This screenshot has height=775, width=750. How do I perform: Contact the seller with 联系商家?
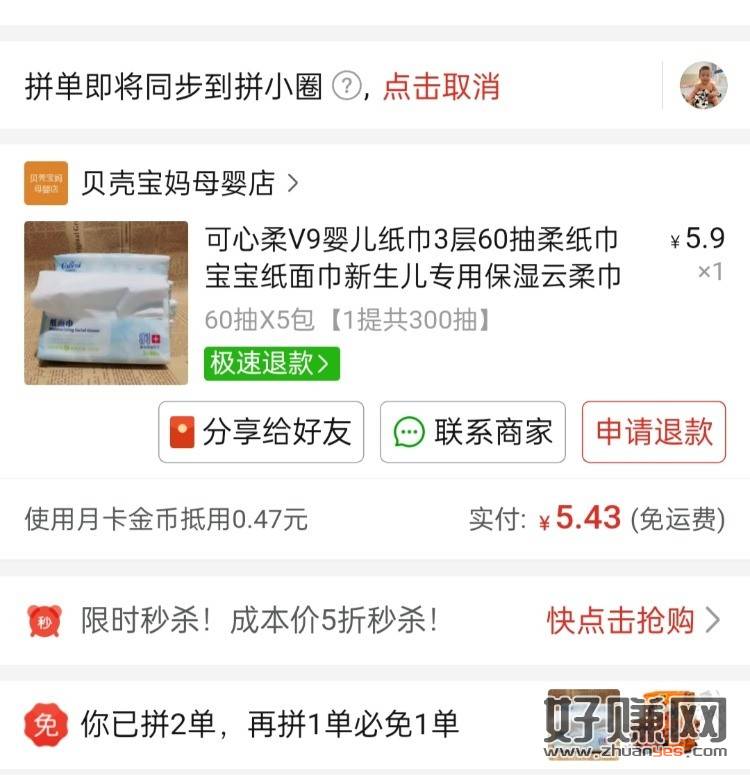point(473,432)
